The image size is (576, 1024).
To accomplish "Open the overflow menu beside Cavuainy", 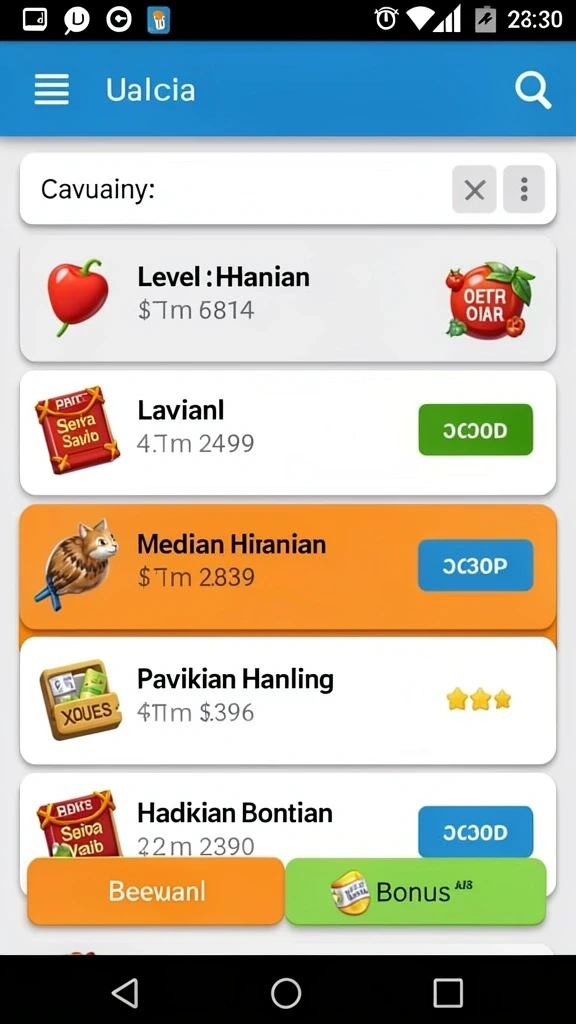I will pyautogui.click(x=524, y=189).
